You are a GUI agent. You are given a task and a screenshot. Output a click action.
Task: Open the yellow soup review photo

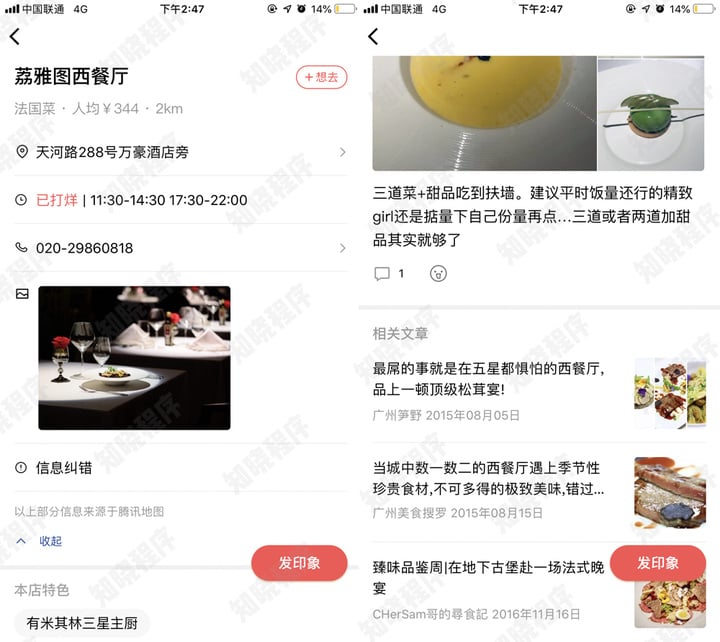click(484, 112)
